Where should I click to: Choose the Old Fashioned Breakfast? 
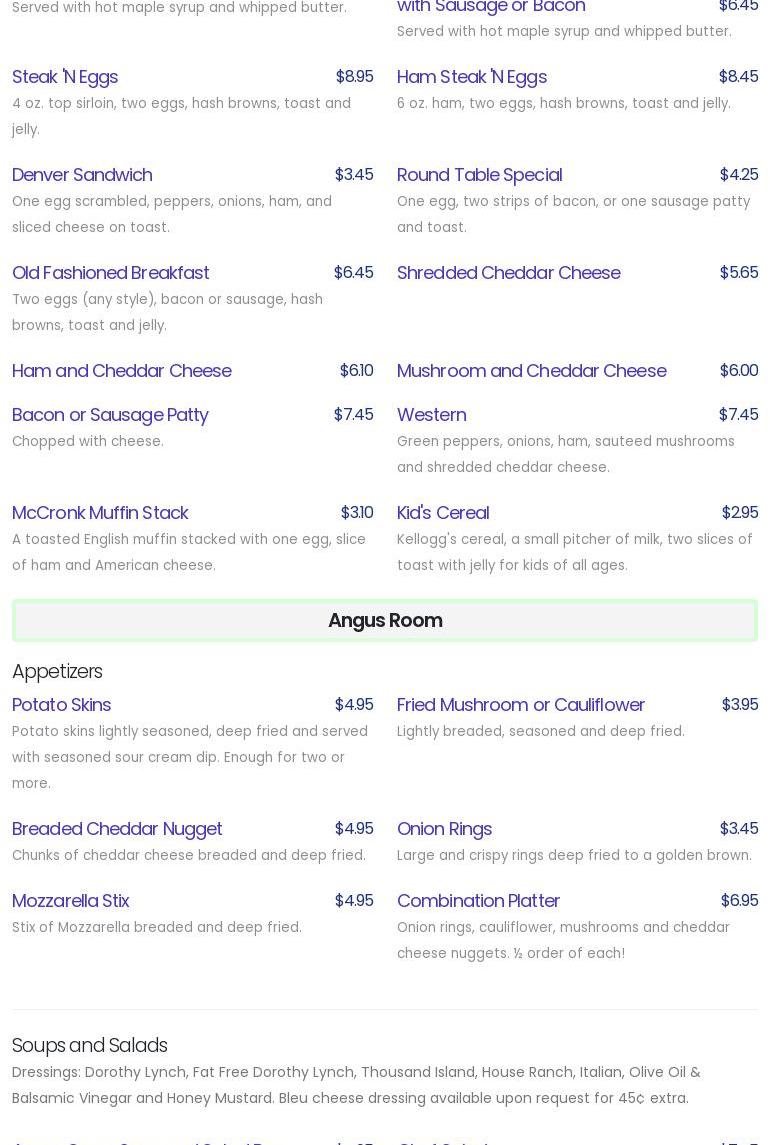[x=110, y=273]
